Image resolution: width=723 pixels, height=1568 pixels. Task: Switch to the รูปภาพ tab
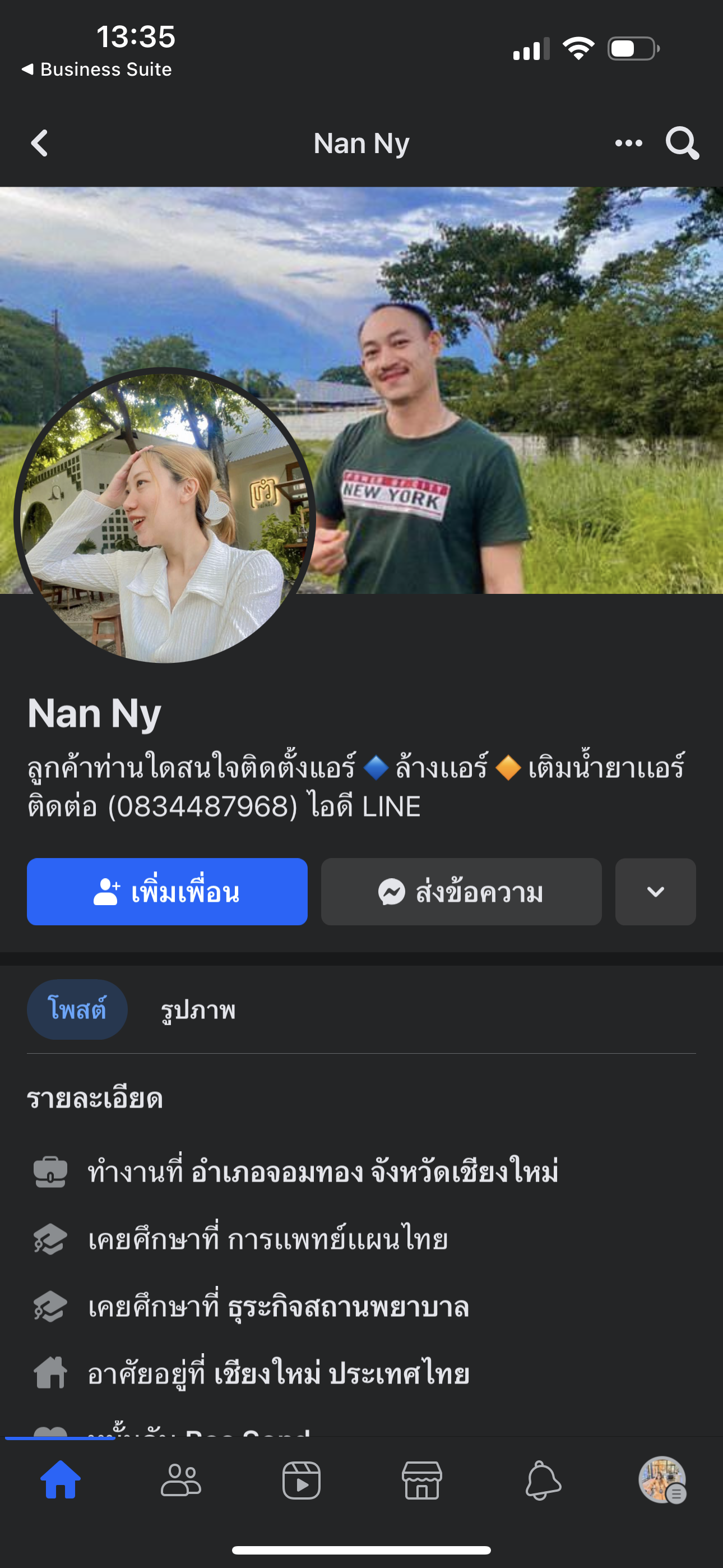pos(198,1010)
